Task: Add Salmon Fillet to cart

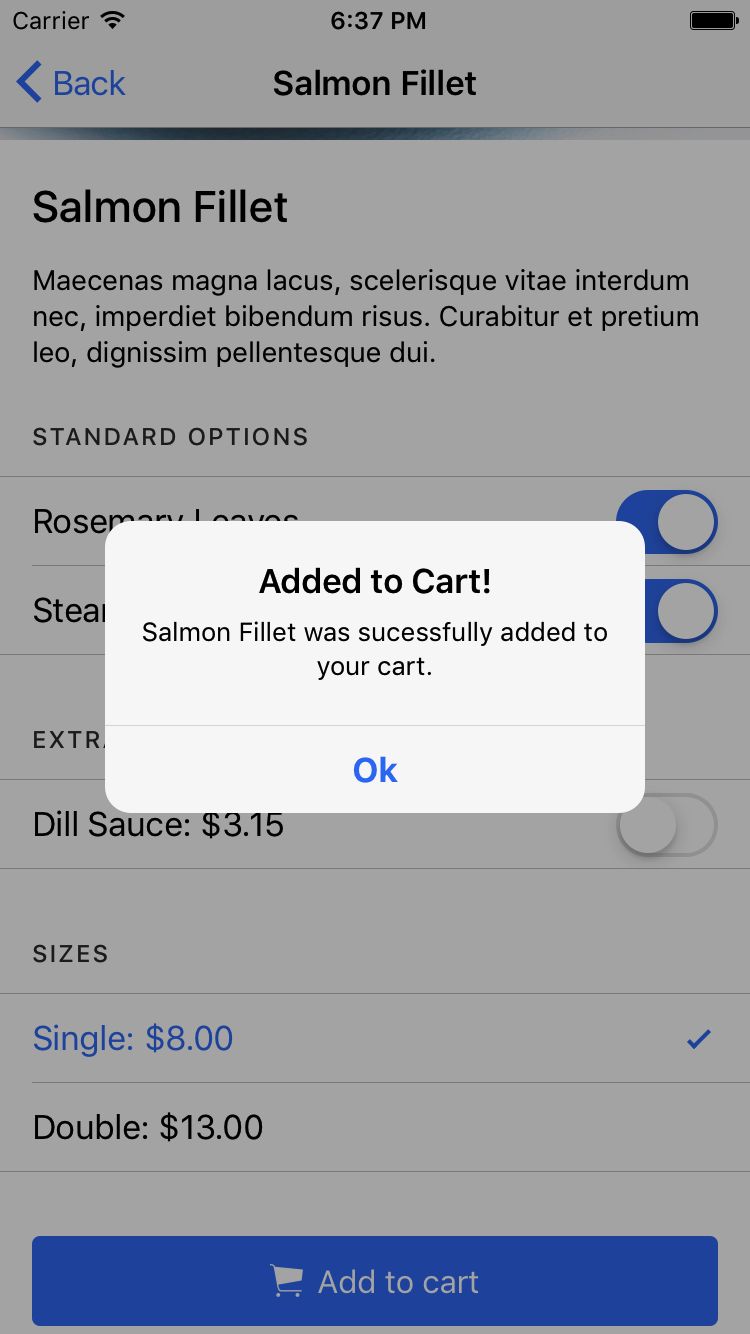Action: [x=375, y=1281]
